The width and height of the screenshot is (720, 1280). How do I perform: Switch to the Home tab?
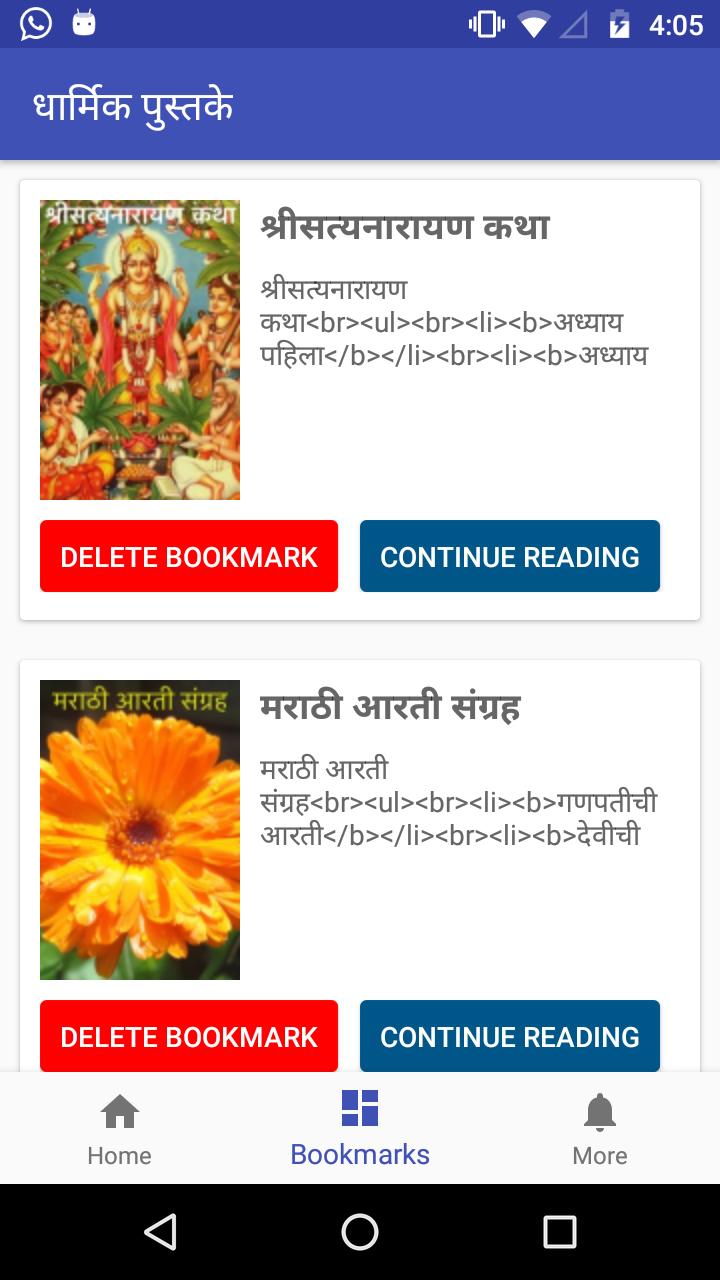coord(119,1130)
